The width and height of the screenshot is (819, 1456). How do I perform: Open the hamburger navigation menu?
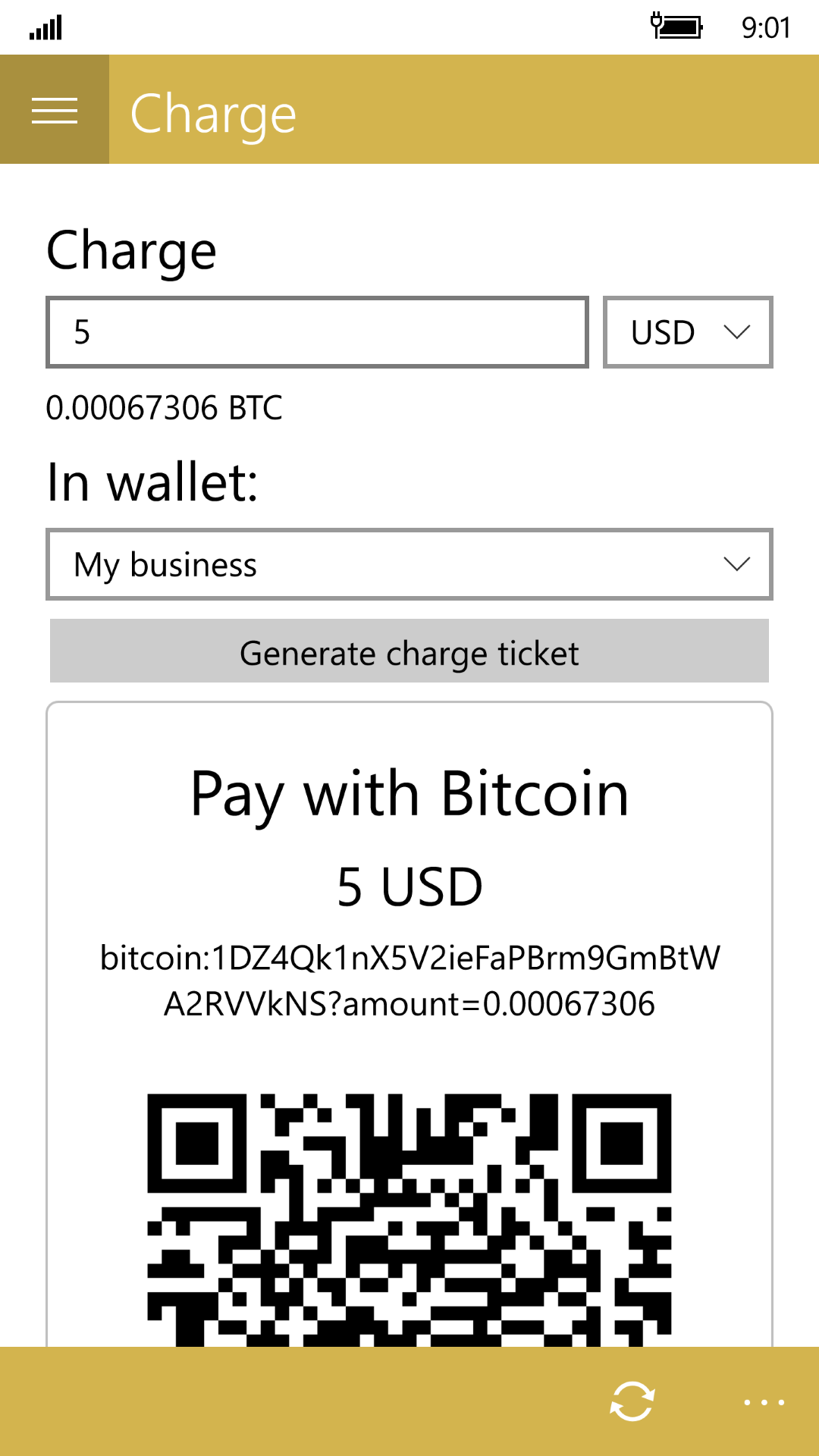(55, 110)
